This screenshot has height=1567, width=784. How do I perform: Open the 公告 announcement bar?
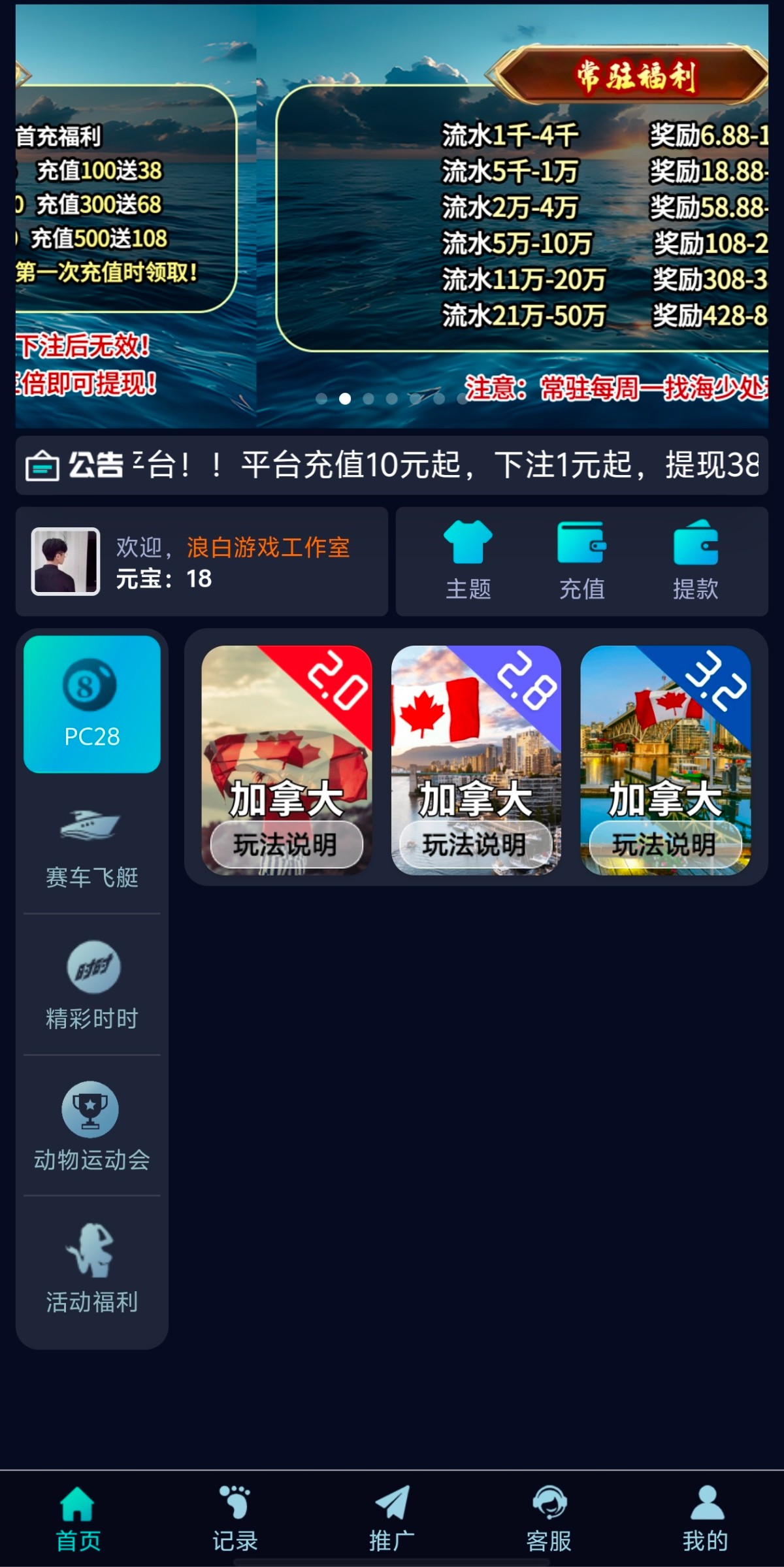(x=392, y=465)
